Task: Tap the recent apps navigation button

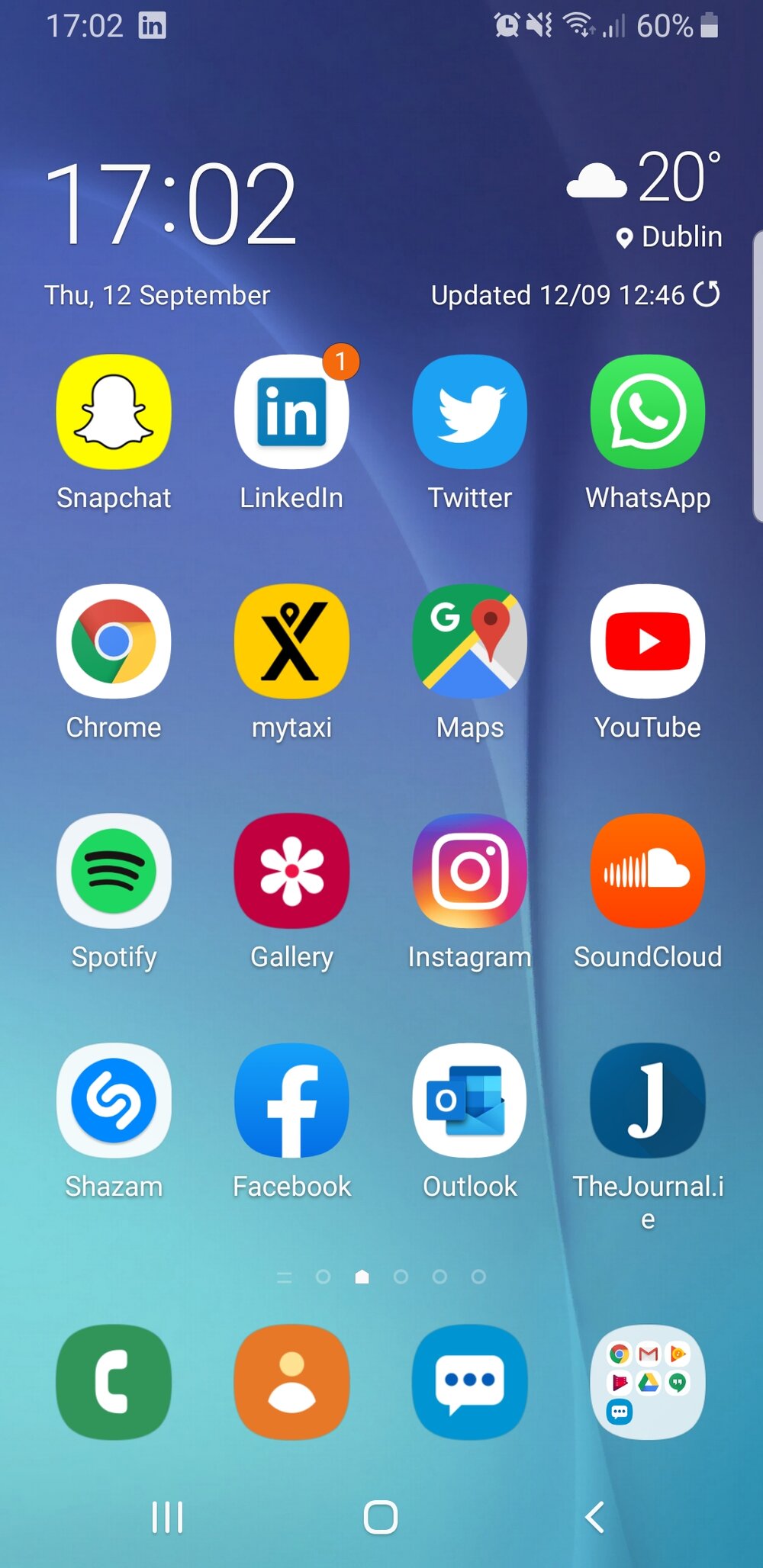Action: pyautogui.click(x=167, y=1517)
